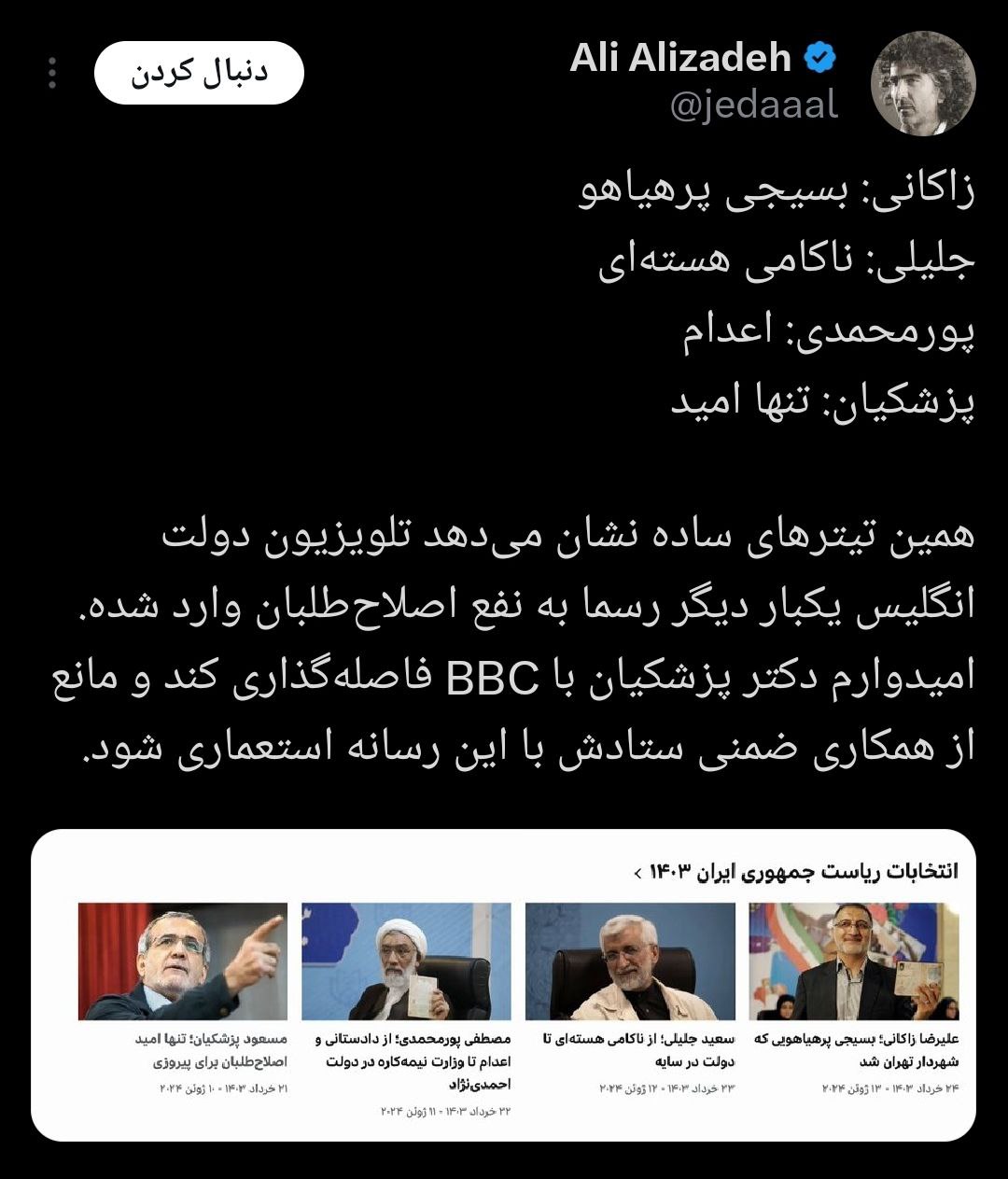This screenshot has width=1008, height=1179.
Task: Tap the @jedaaal handle
Action: tap(754, 105)
